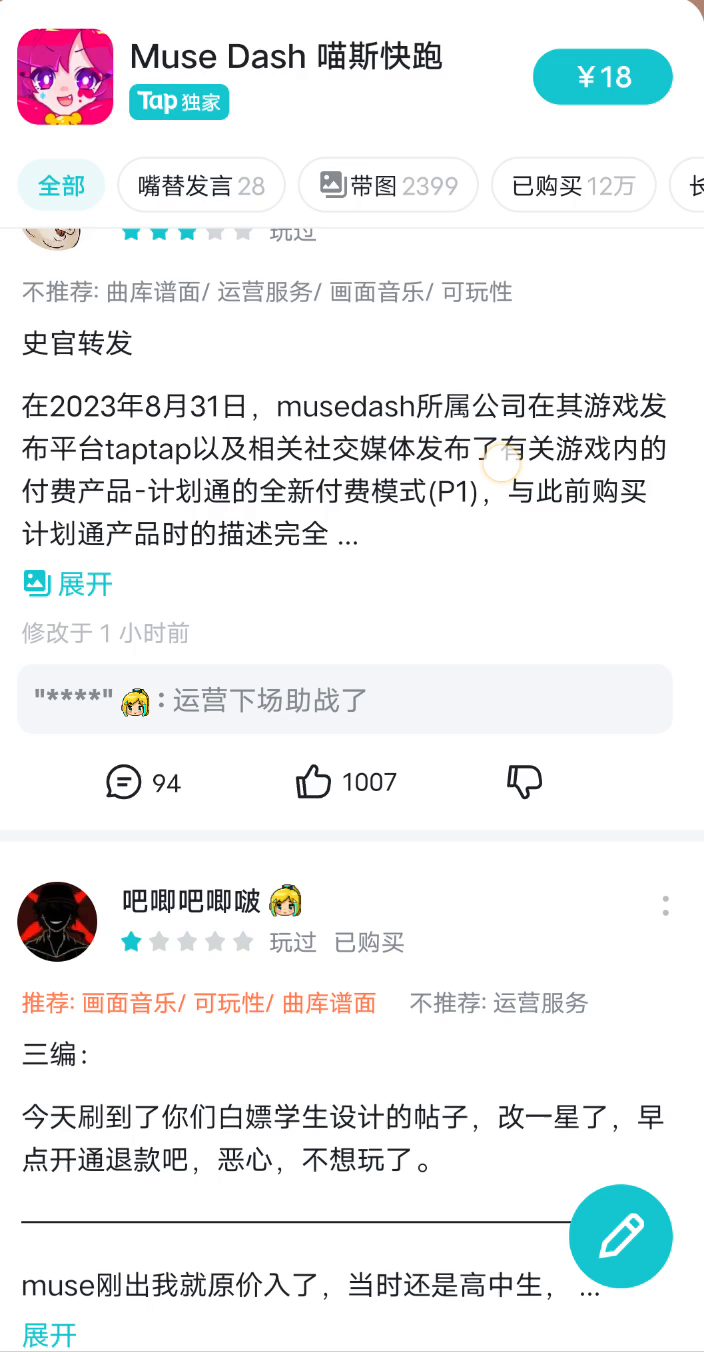This screenshot has height=1352, width=704.
Task: Select the 全部 filter chip
Action: click(61, 185)
